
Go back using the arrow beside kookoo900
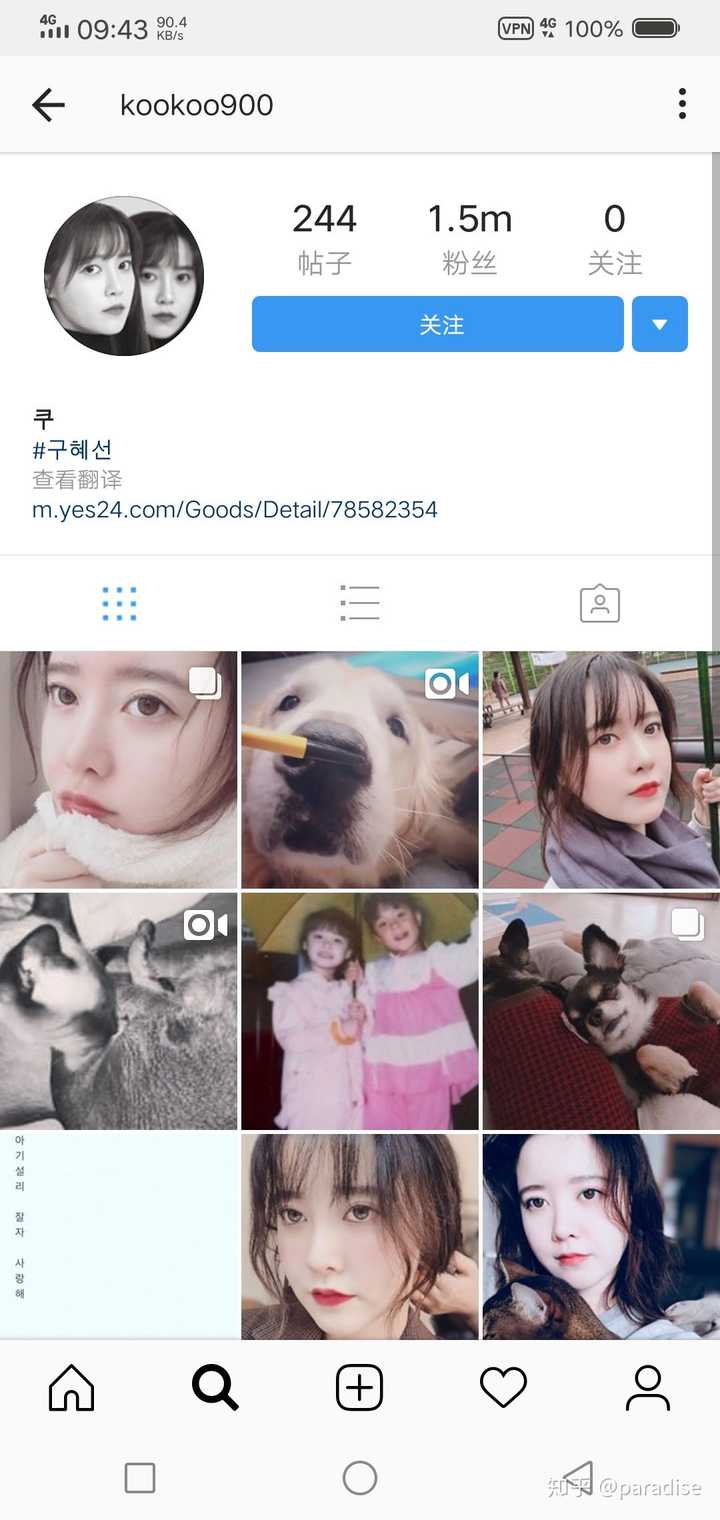(48, 104)
